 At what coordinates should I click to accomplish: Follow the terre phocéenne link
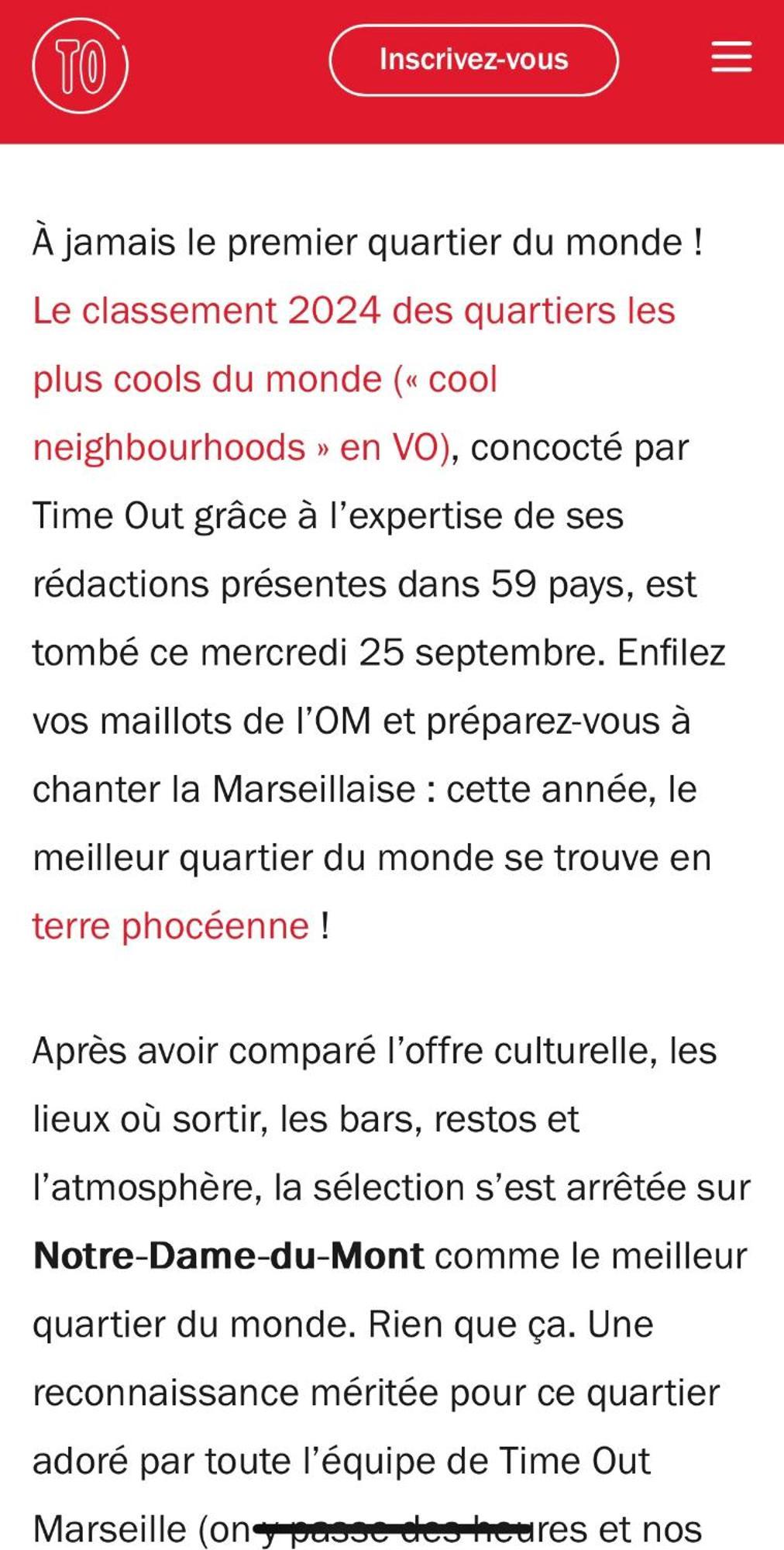[170, 926]
